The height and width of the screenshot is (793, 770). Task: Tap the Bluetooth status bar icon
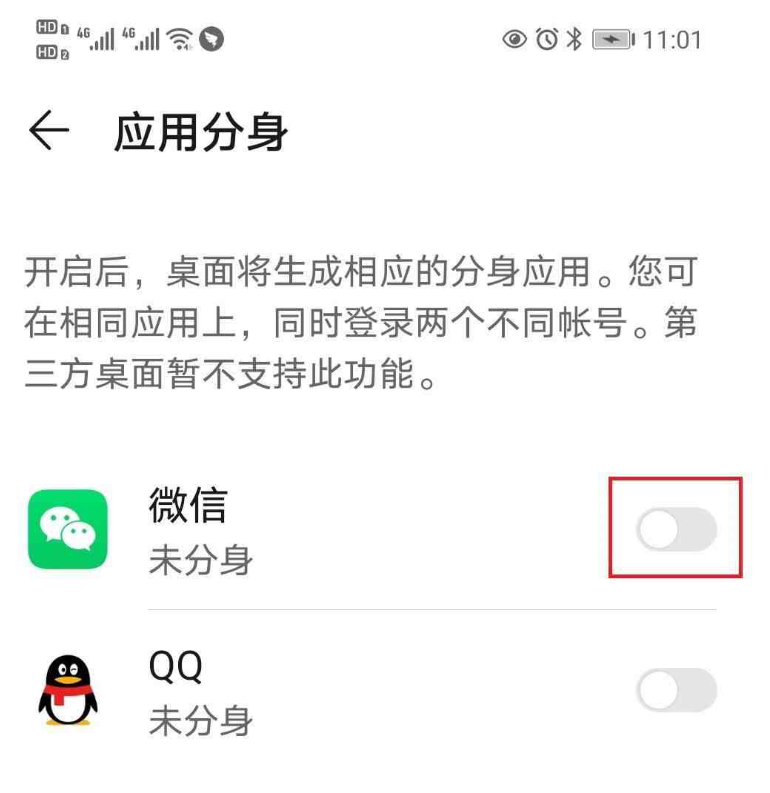click(x=573, y=37)
